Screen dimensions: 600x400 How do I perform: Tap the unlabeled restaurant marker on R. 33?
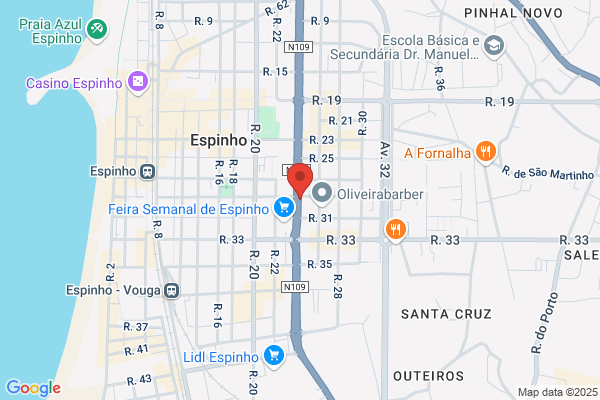396,230
